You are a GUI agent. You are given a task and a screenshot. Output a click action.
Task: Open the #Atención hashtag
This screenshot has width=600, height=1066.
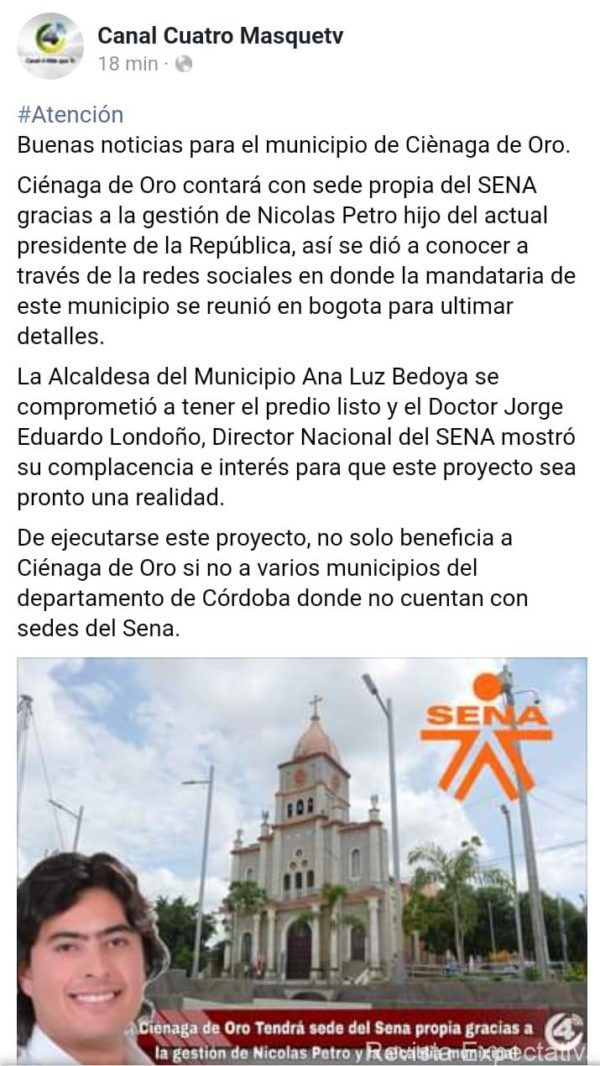coord(71,114)
